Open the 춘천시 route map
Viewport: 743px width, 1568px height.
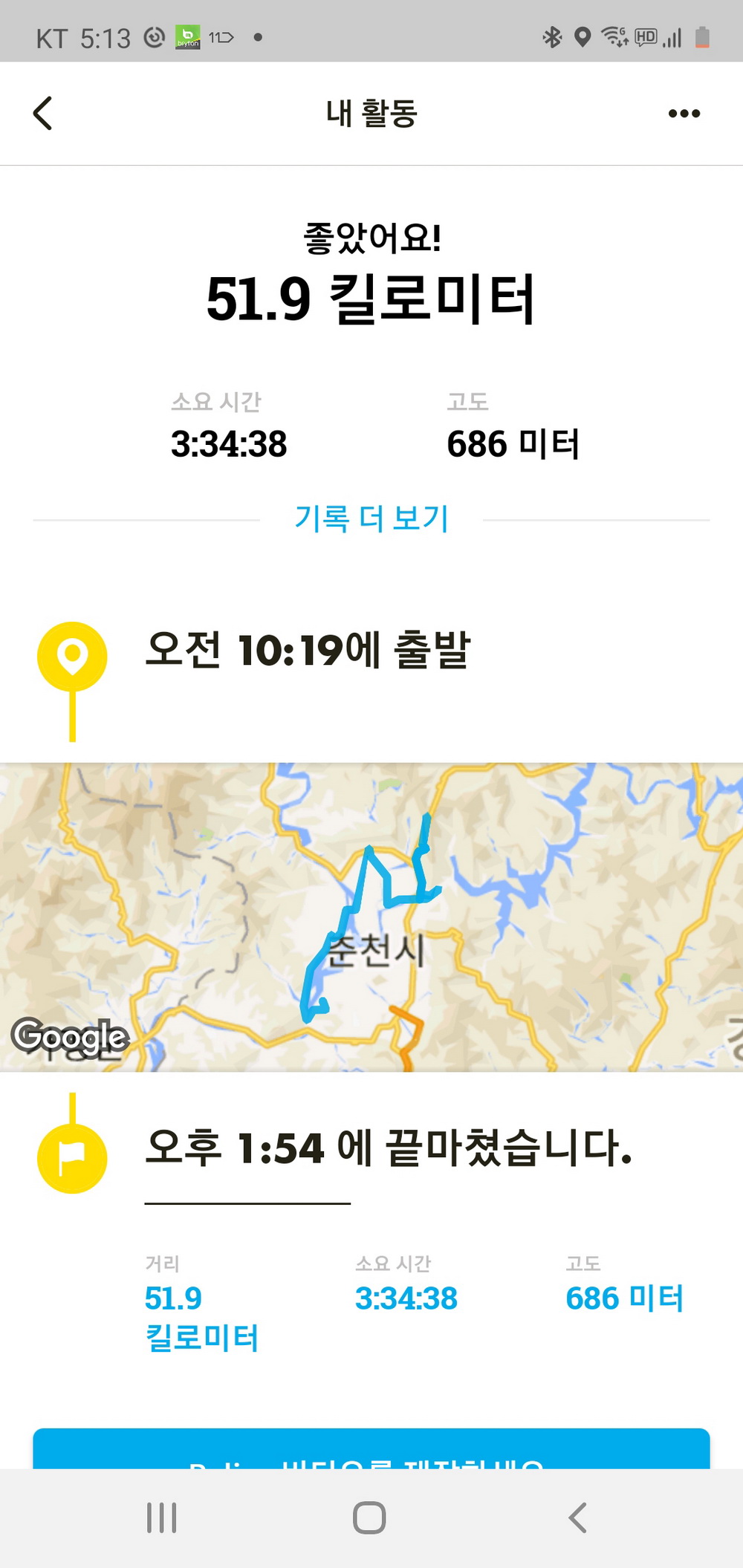point(371,917)
